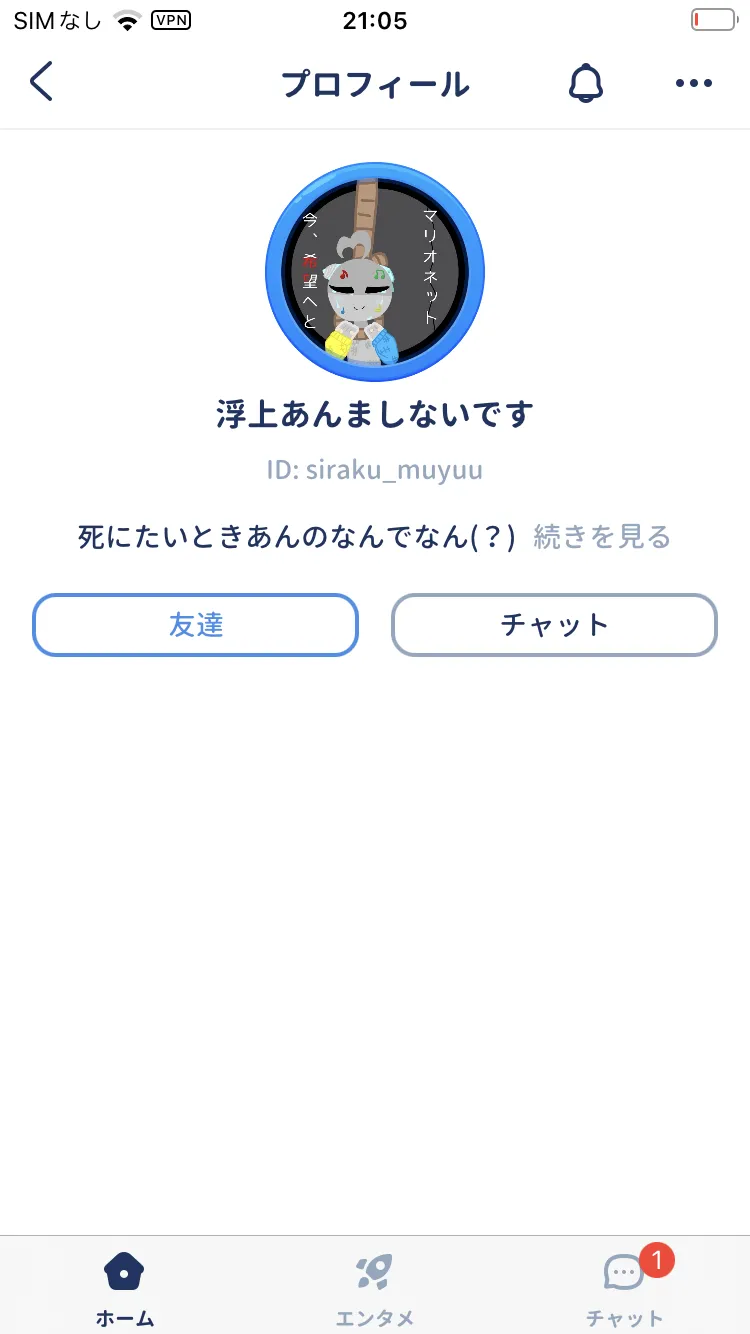The height and width of the screenshot is (1334, 750).
Task: Go back using the top-left arrow
Action: pyautogui.click(x=41, y=82)
